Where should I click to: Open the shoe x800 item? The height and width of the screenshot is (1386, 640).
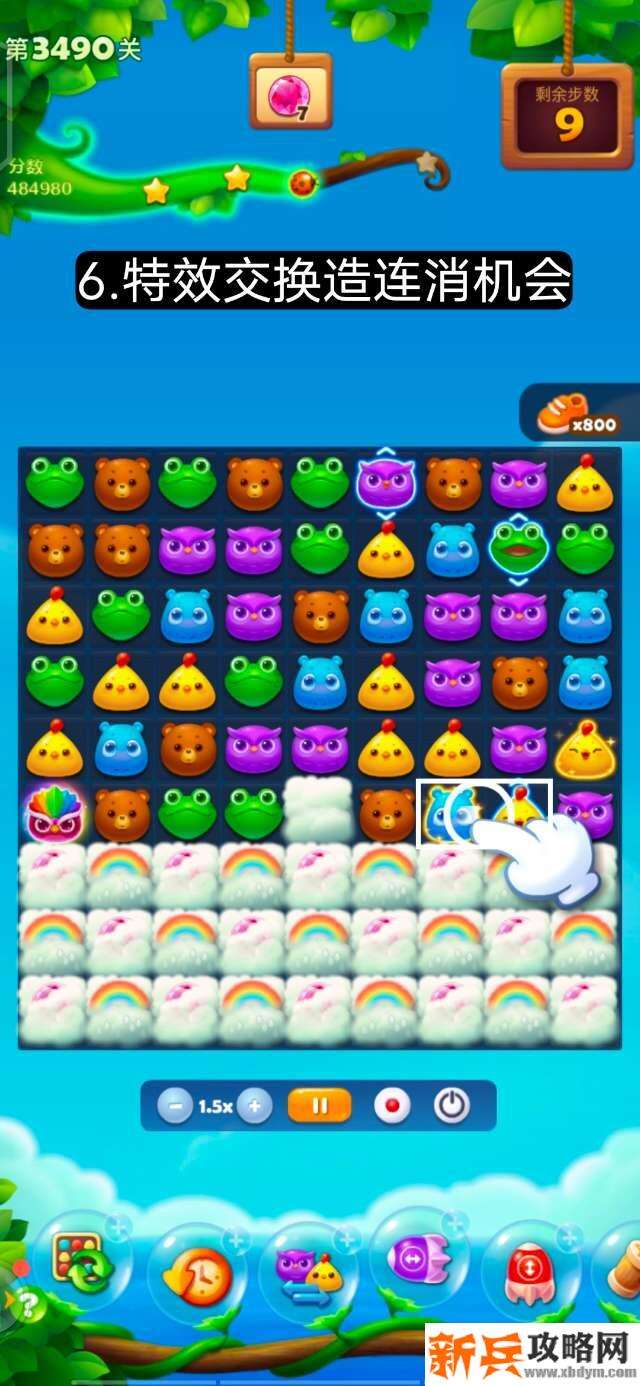[580, 414]
